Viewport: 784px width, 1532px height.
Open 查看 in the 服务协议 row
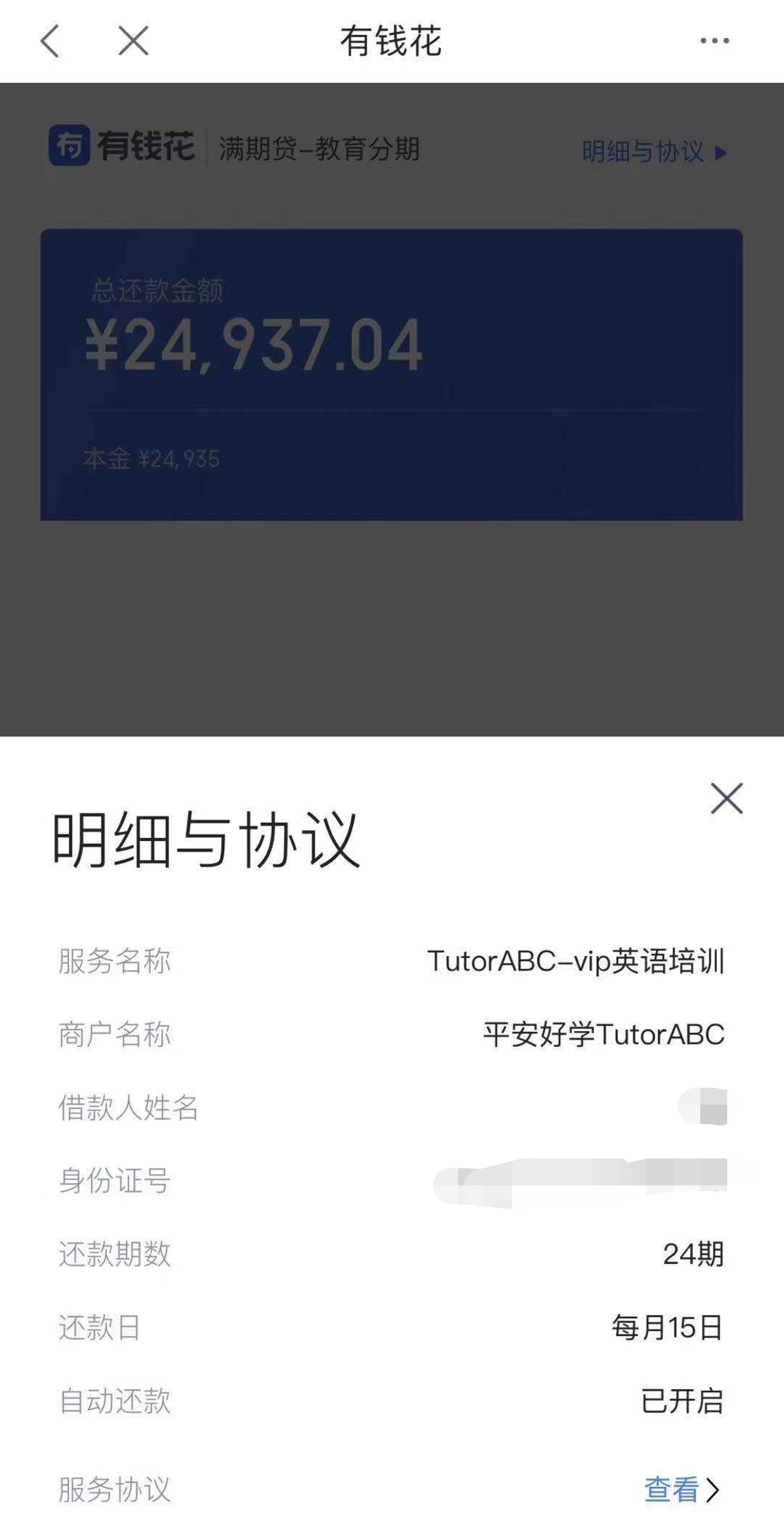(x=682, y=1490)
